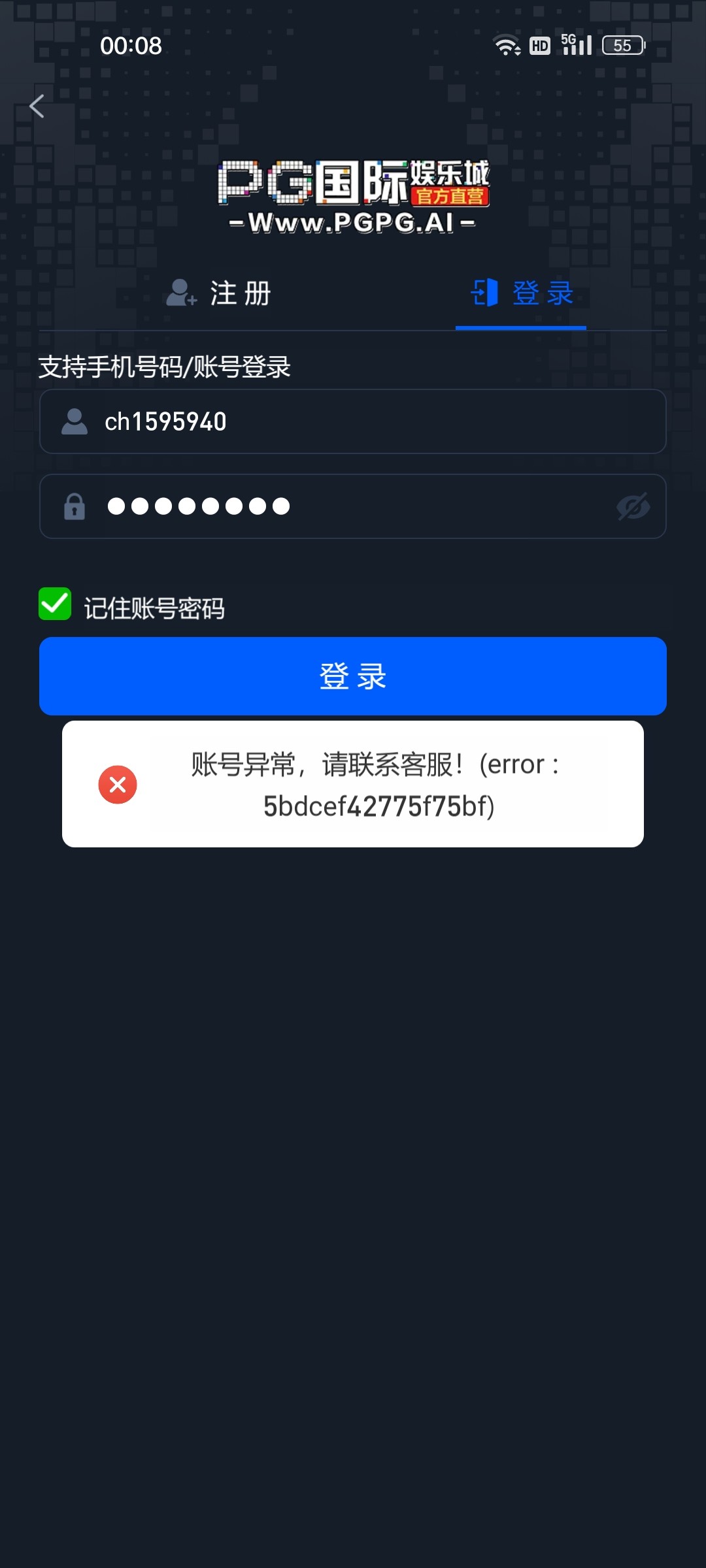Screen dimensions: 706x1568
Task: Go back using the top-left arrow
Action: (37, 106)
